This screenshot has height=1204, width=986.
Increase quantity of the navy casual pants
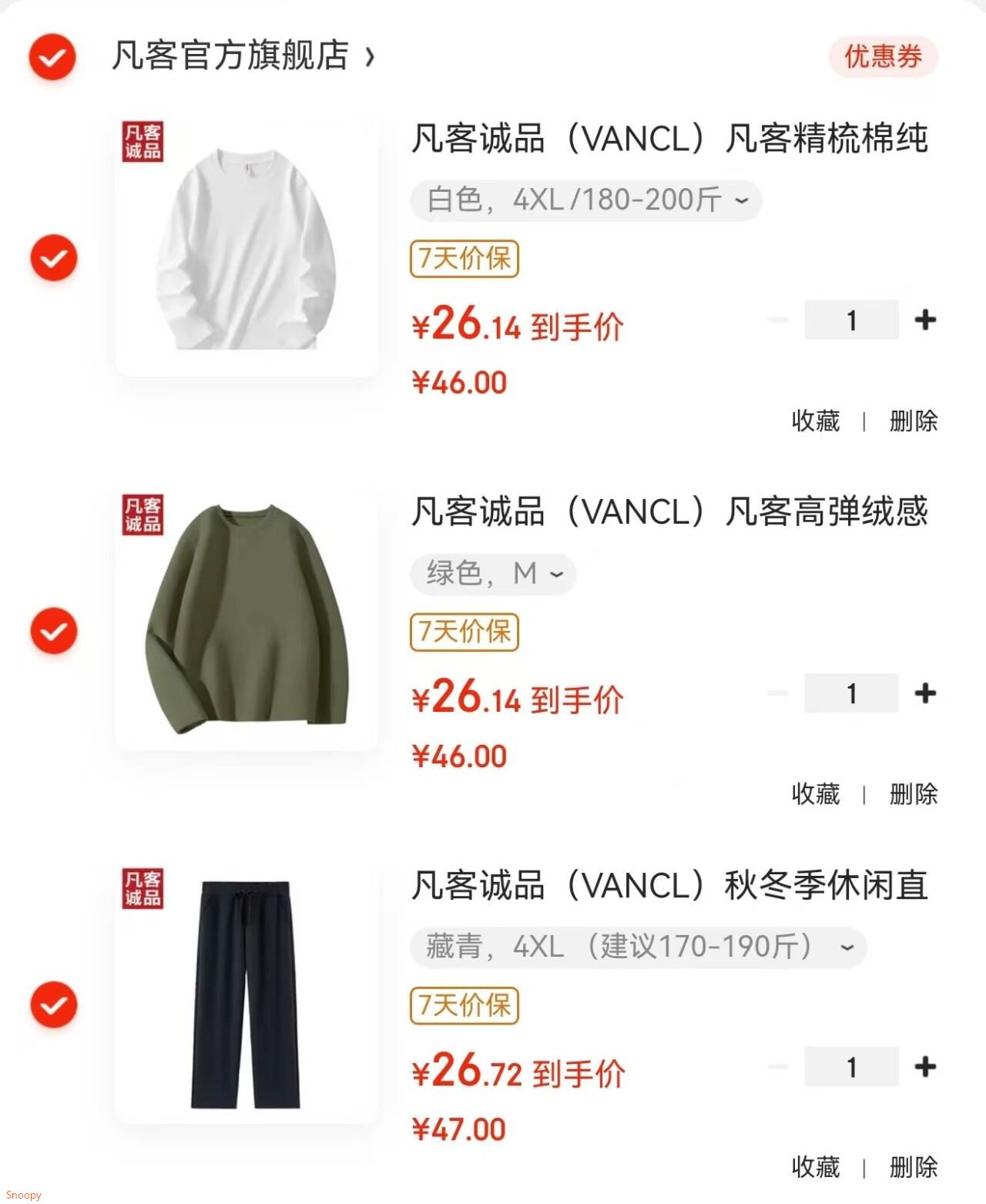(926, 1066)
